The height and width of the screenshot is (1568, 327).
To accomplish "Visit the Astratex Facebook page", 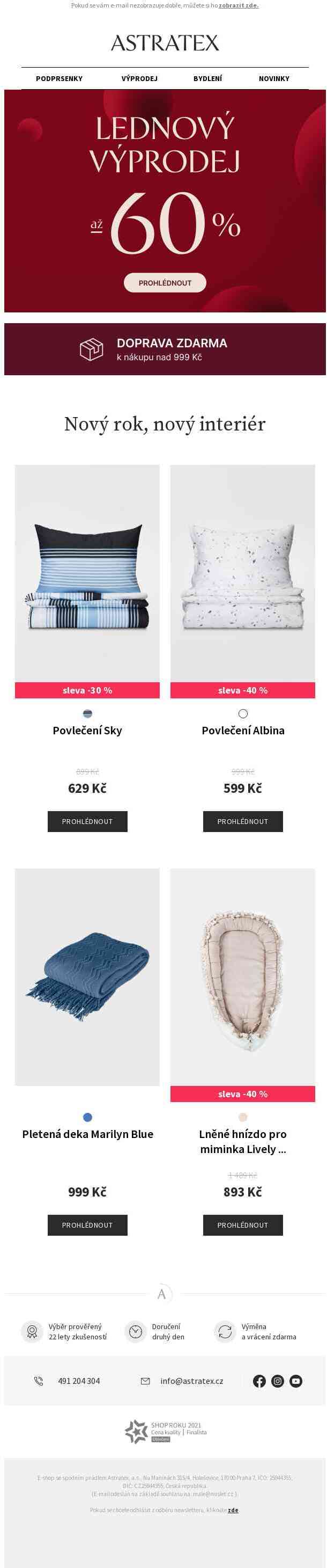I will (259, 1381).
